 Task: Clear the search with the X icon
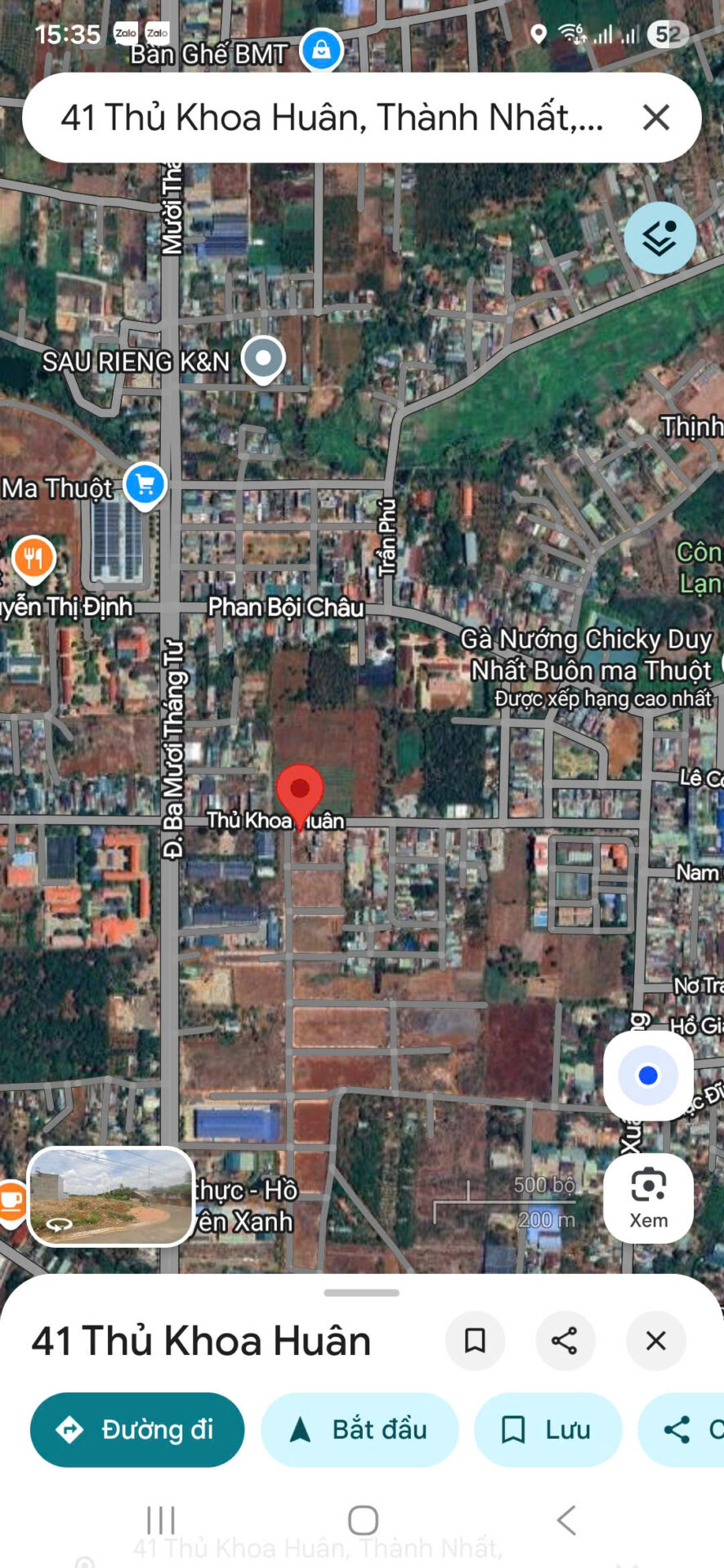[655, 118]
